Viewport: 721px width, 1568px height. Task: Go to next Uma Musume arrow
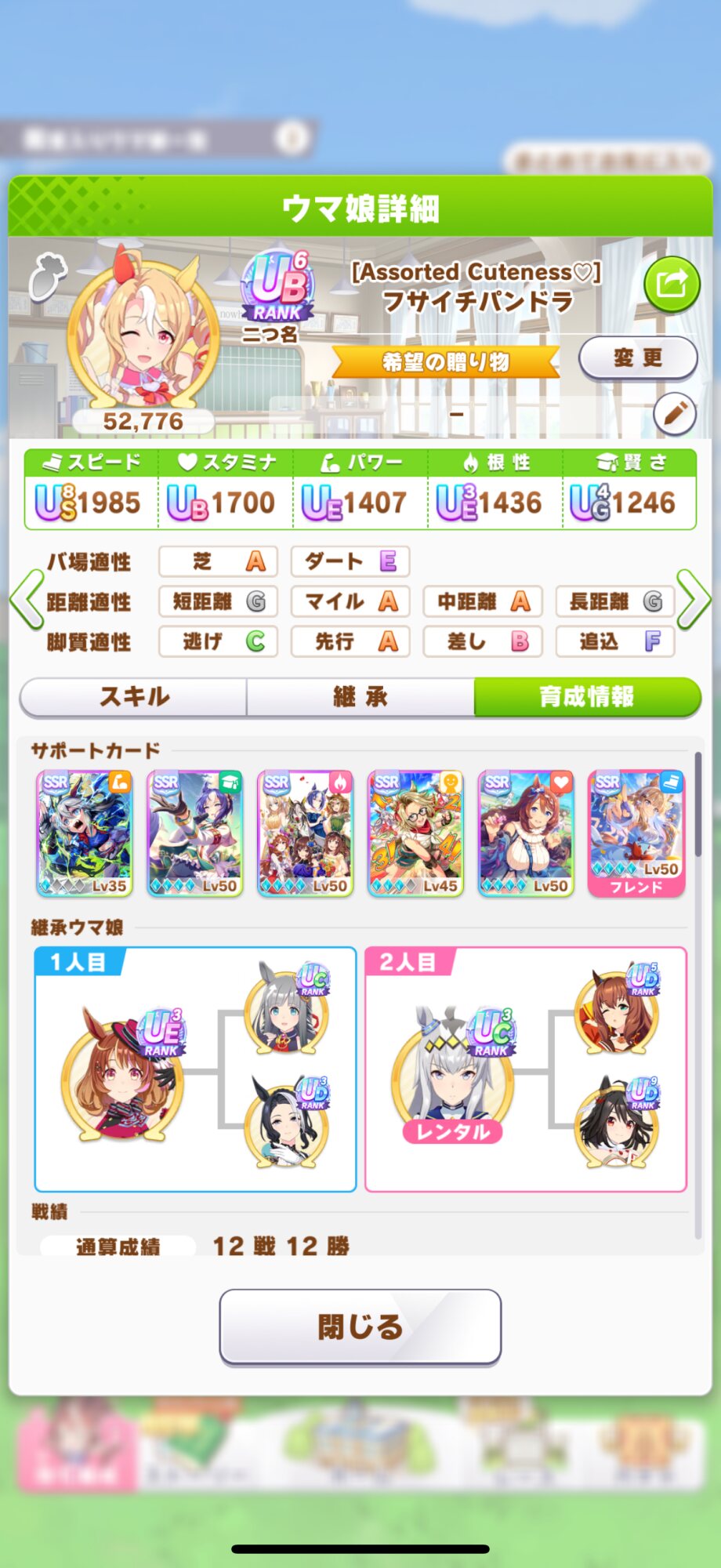coord(694,600)
